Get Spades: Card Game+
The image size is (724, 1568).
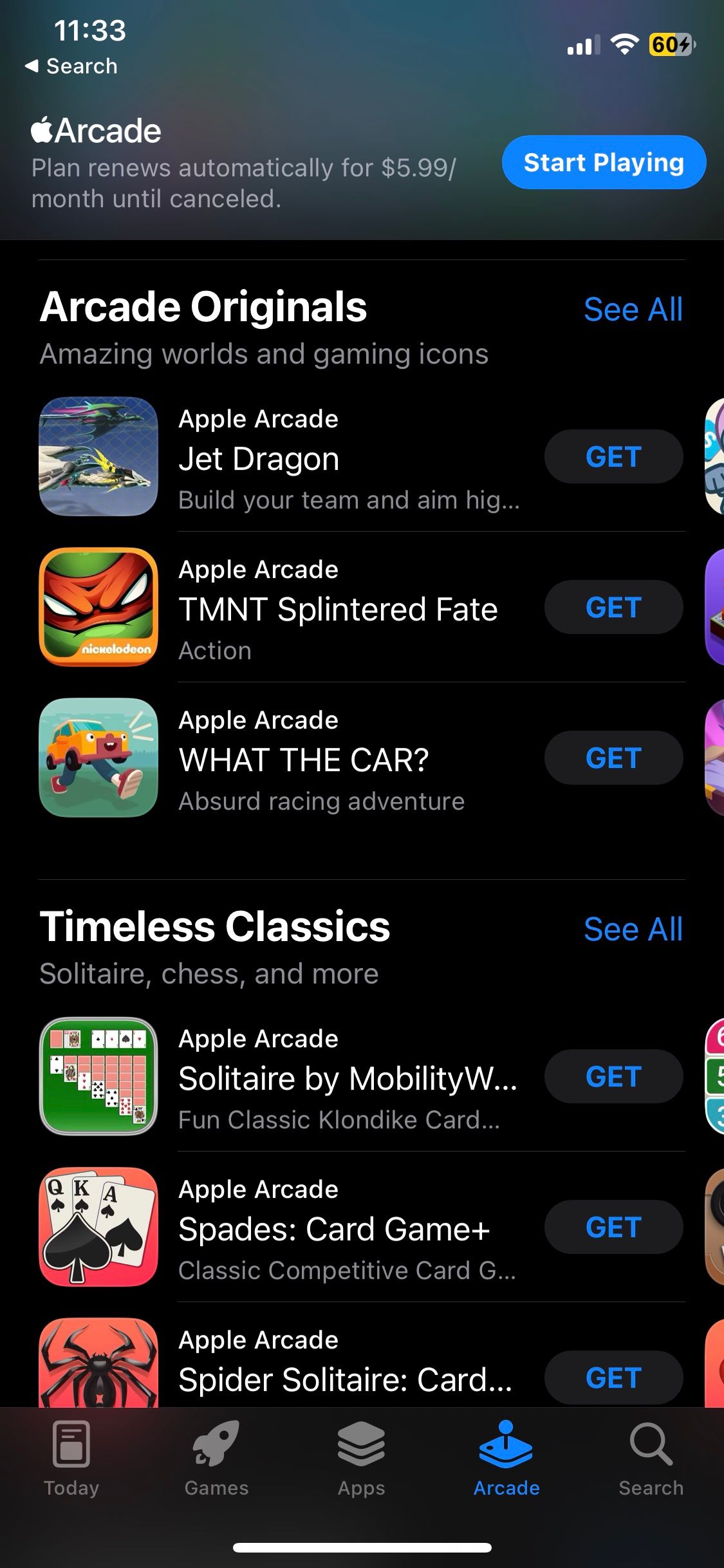click(x=613, y=1227)
